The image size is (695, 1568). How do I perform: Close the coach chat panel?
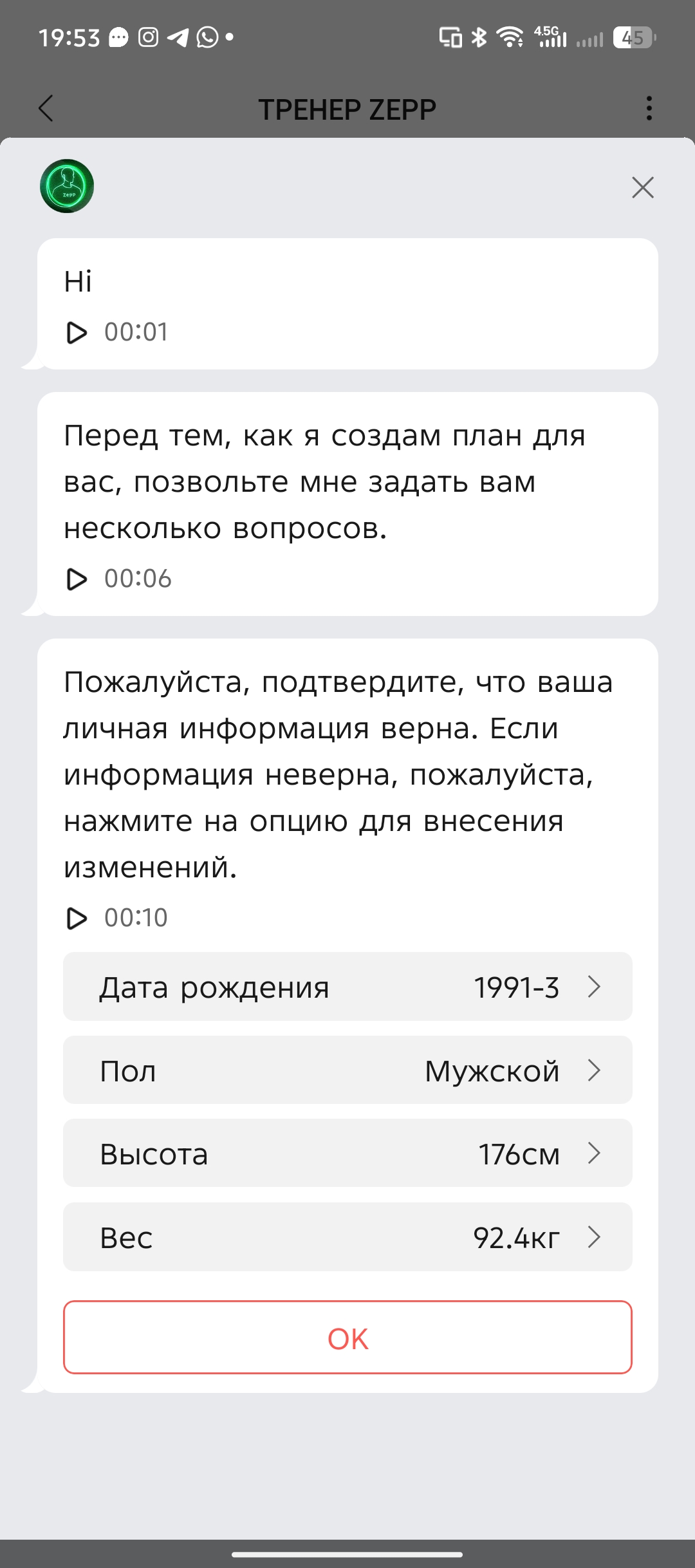(642, 187)
